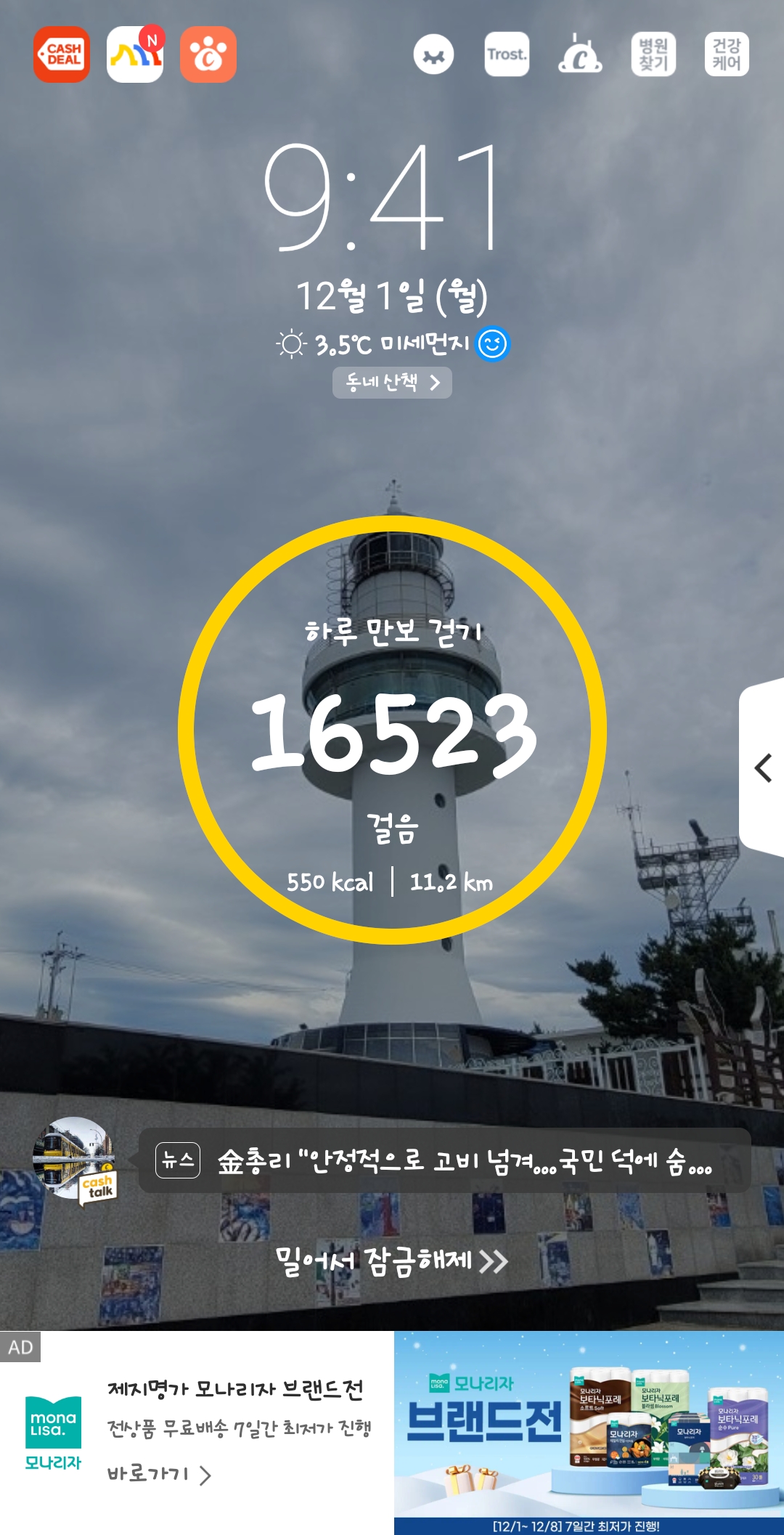Tap the 동네 산책 button

pos(392,383)
